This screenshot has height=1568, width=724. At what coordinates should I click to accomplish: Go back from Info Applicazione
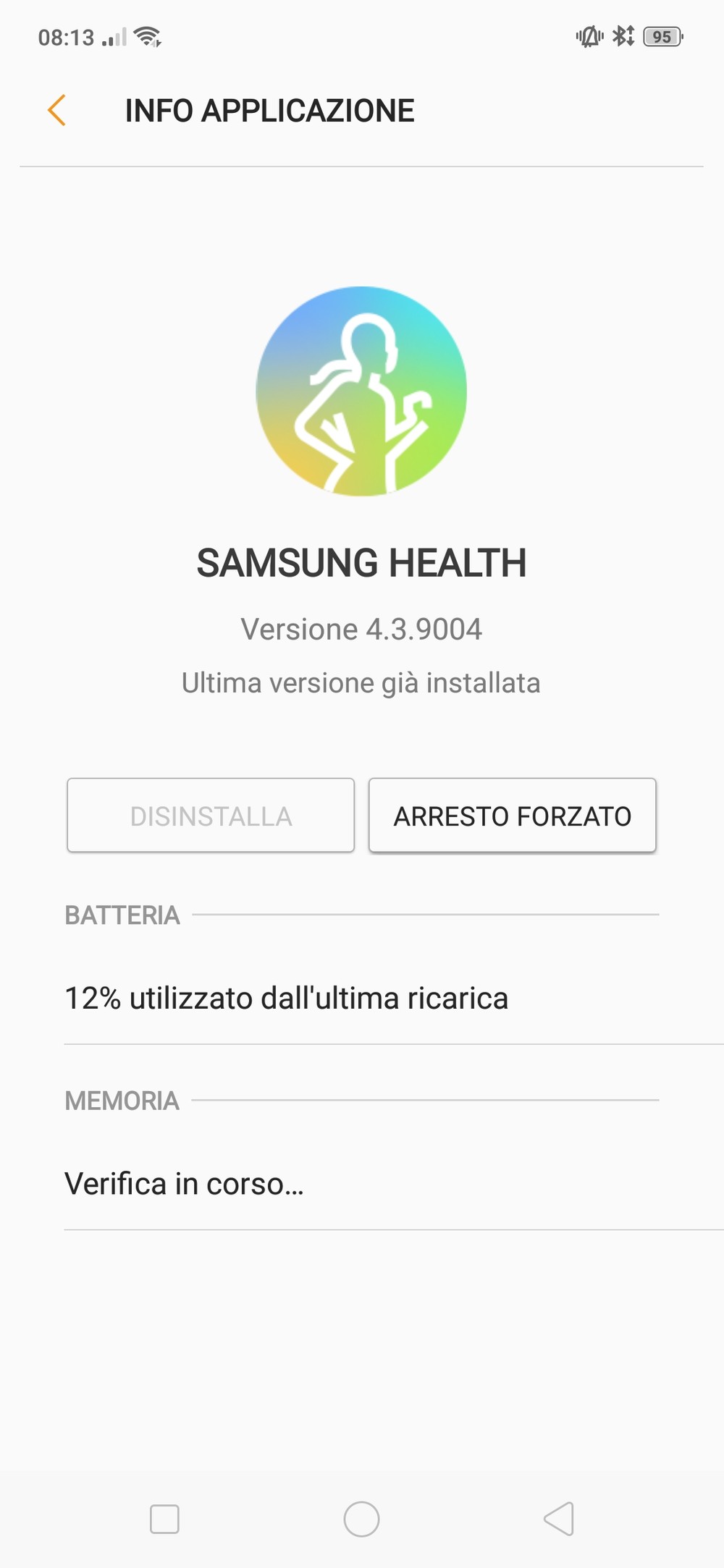[56, 111]
